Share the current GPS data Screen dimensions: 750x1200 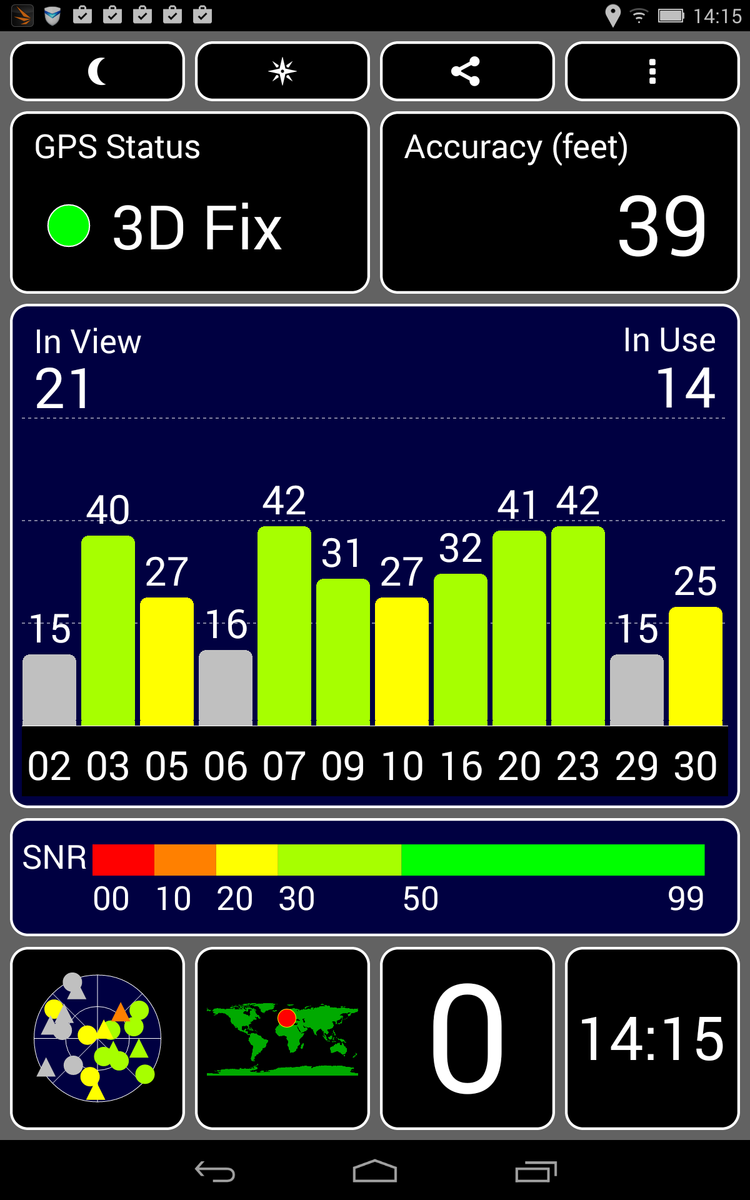[x=467, y=71]
